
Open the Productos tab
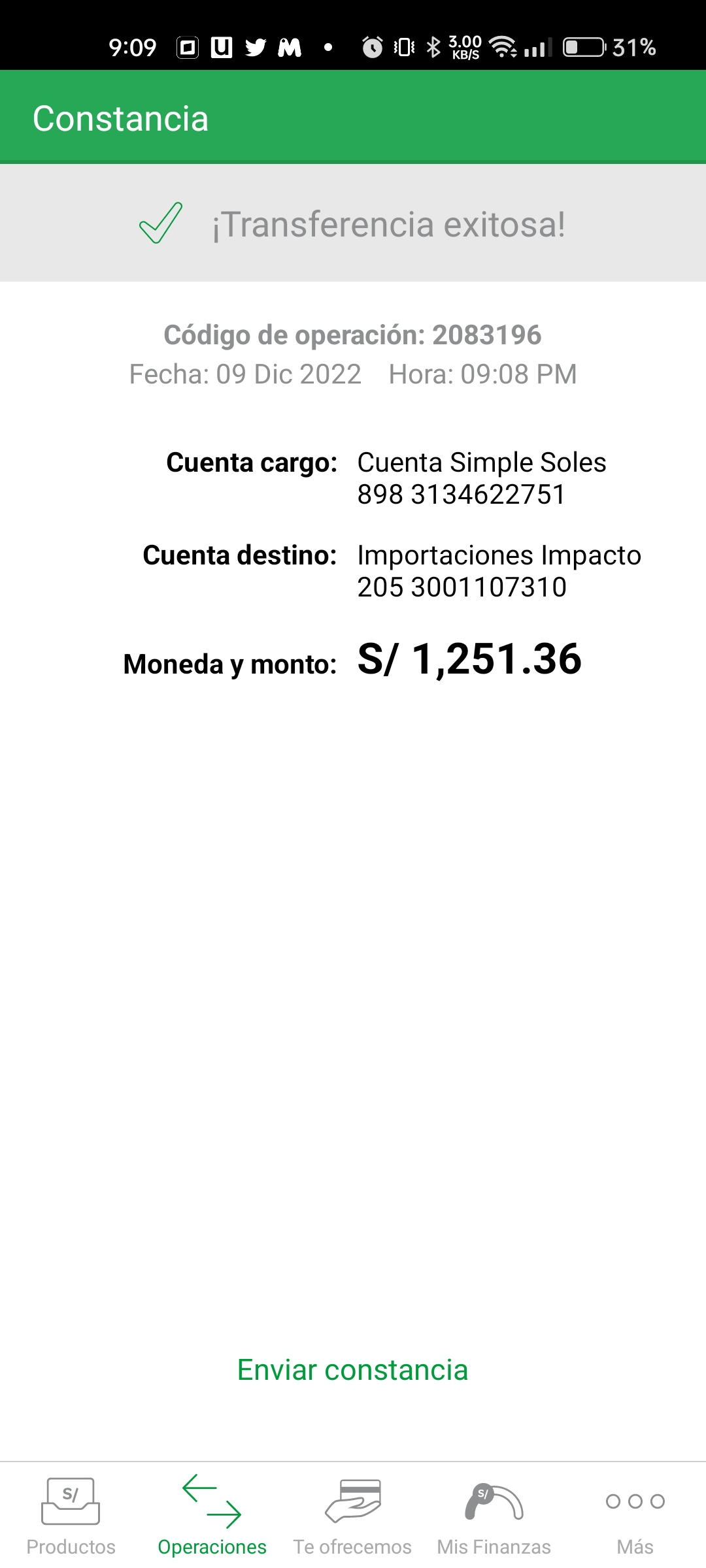click(x=71, y=1516)
